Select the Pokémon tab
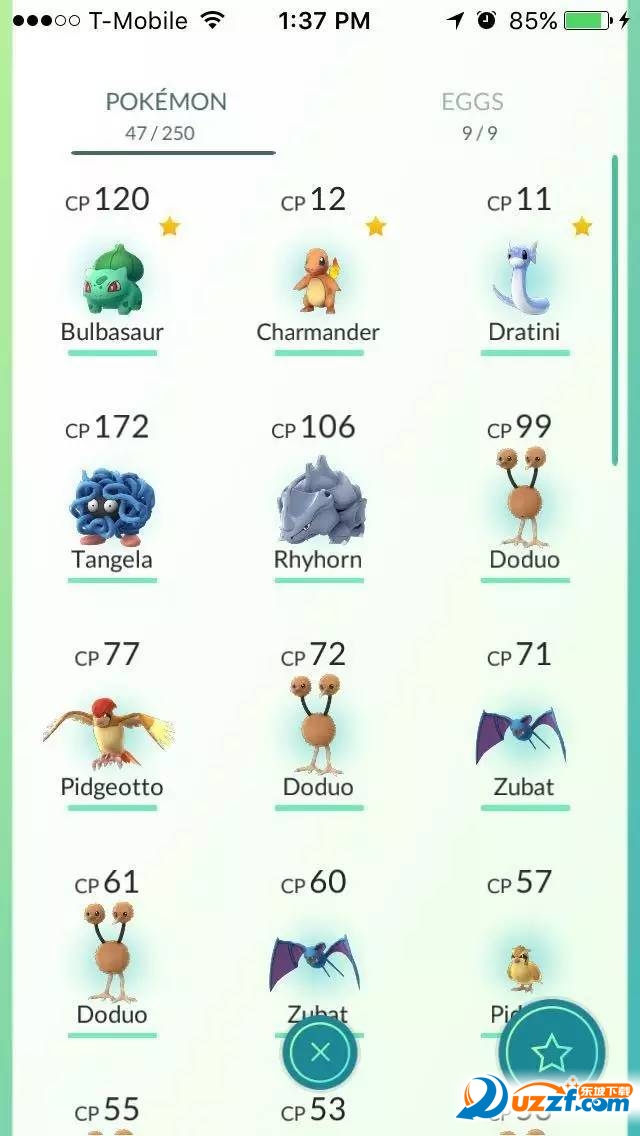The height and width of the screenshot is (1136, 640). pos(166,114)
